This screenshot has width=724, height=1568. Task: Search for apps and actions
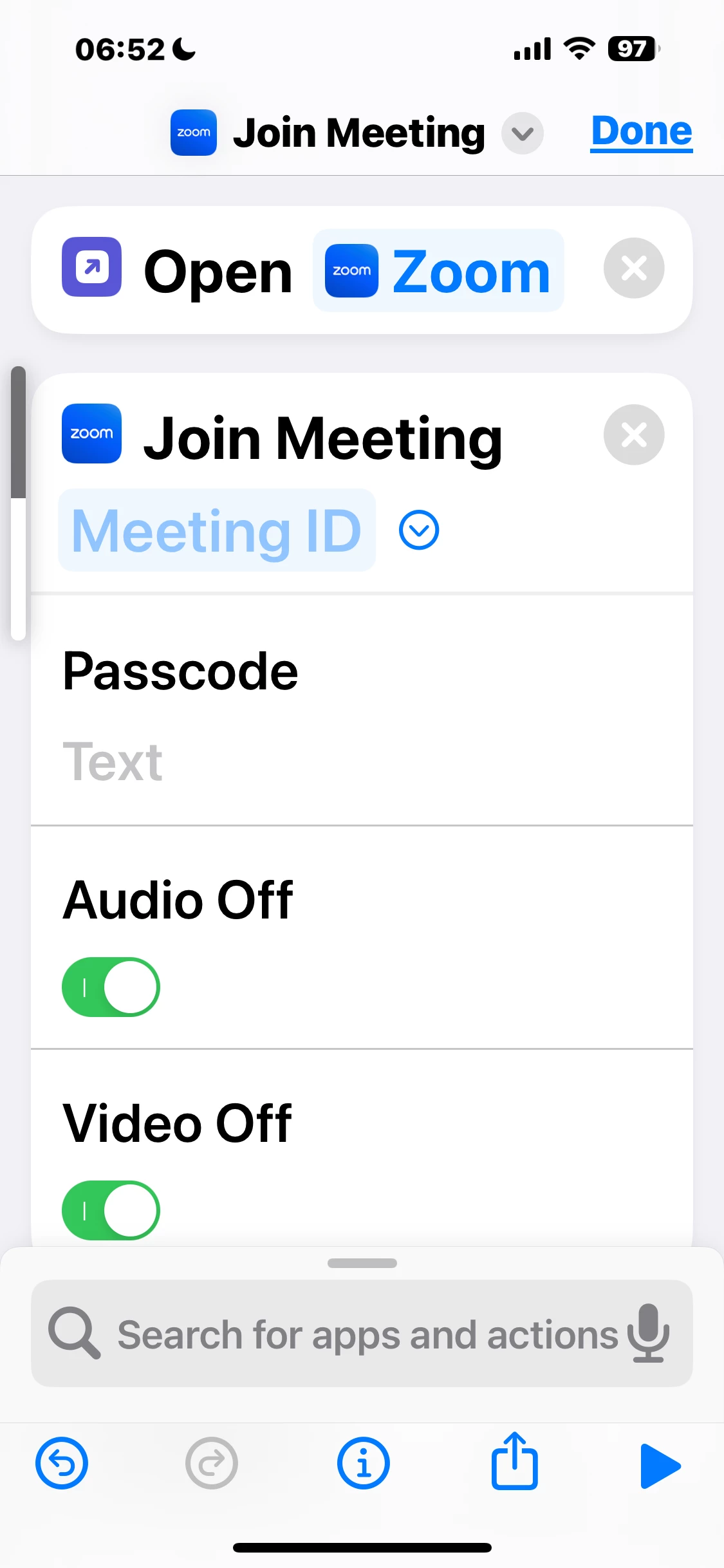click(x=367, y=1334)
